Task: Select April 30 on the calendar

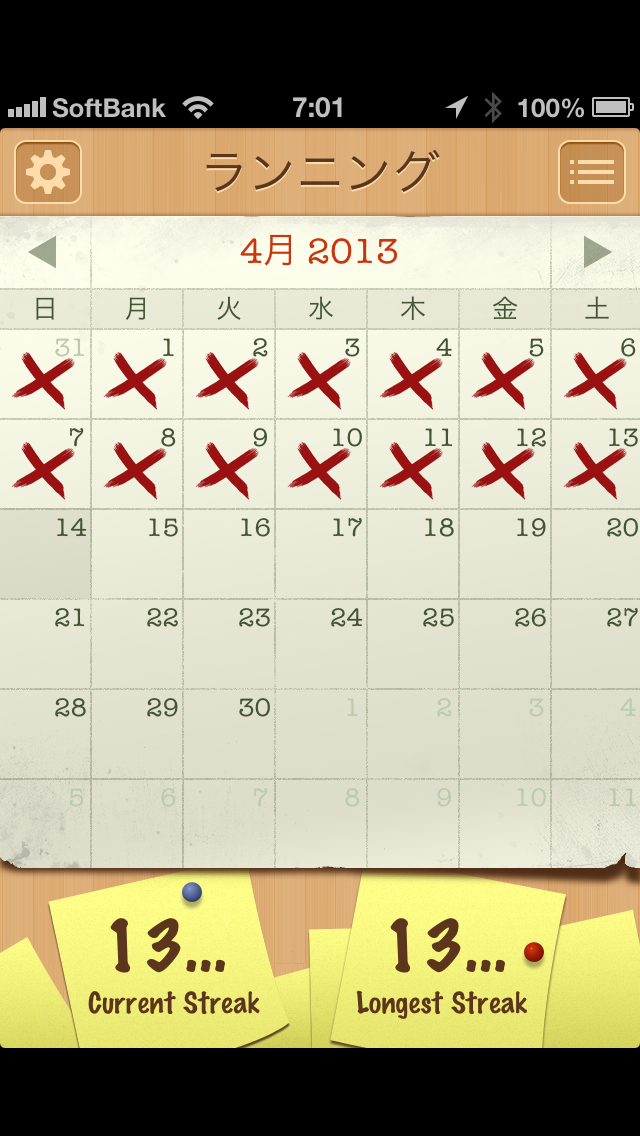Action: [229, 734]
